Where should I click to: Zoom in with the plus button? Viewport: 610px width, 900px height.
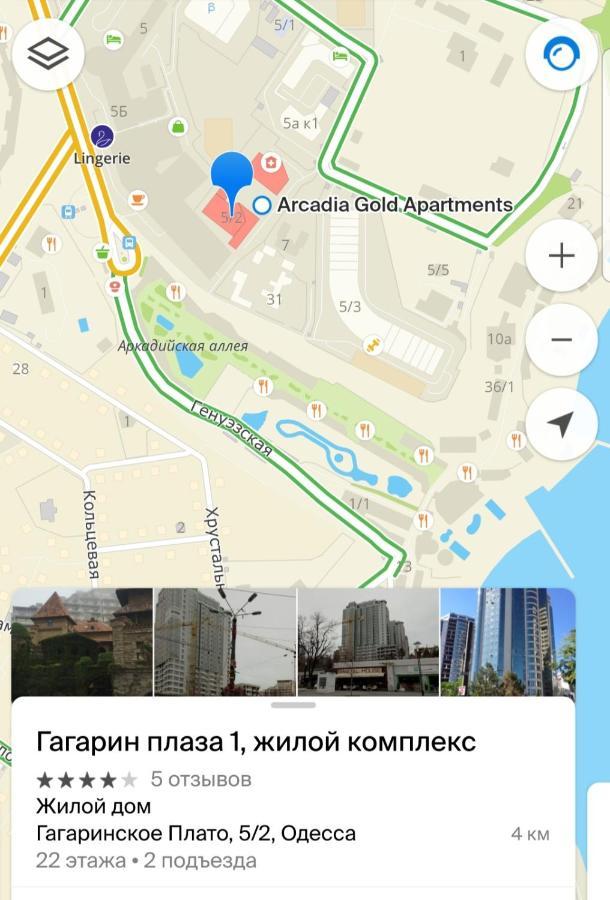point(561,256)
